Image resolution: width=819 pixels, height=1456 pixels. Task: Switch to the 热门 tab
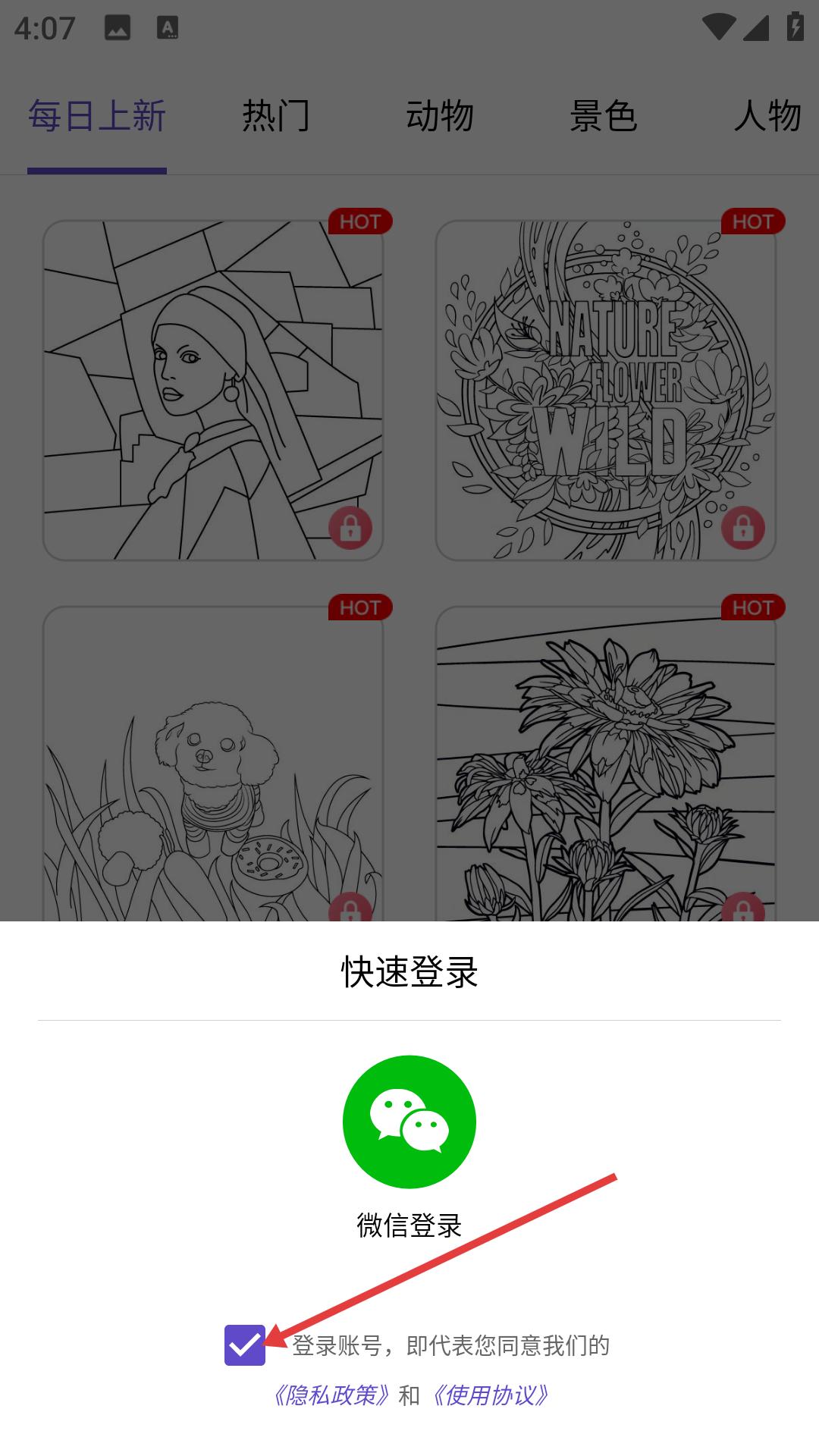pyautogui.click(x=276, y=116)
